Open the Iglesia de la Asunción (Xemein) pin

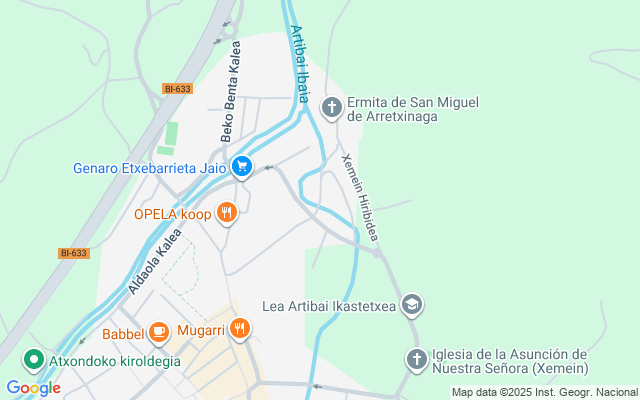click(x=416, y=360)
